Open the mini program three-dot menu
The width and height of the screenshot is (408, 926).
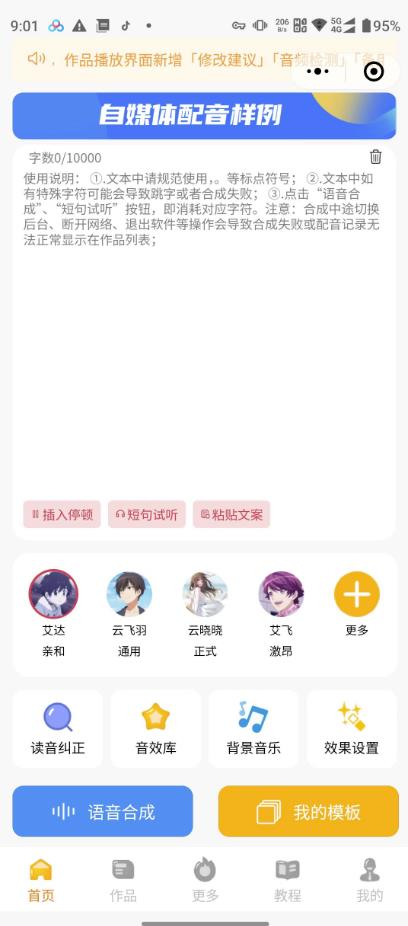click(318, 71)
